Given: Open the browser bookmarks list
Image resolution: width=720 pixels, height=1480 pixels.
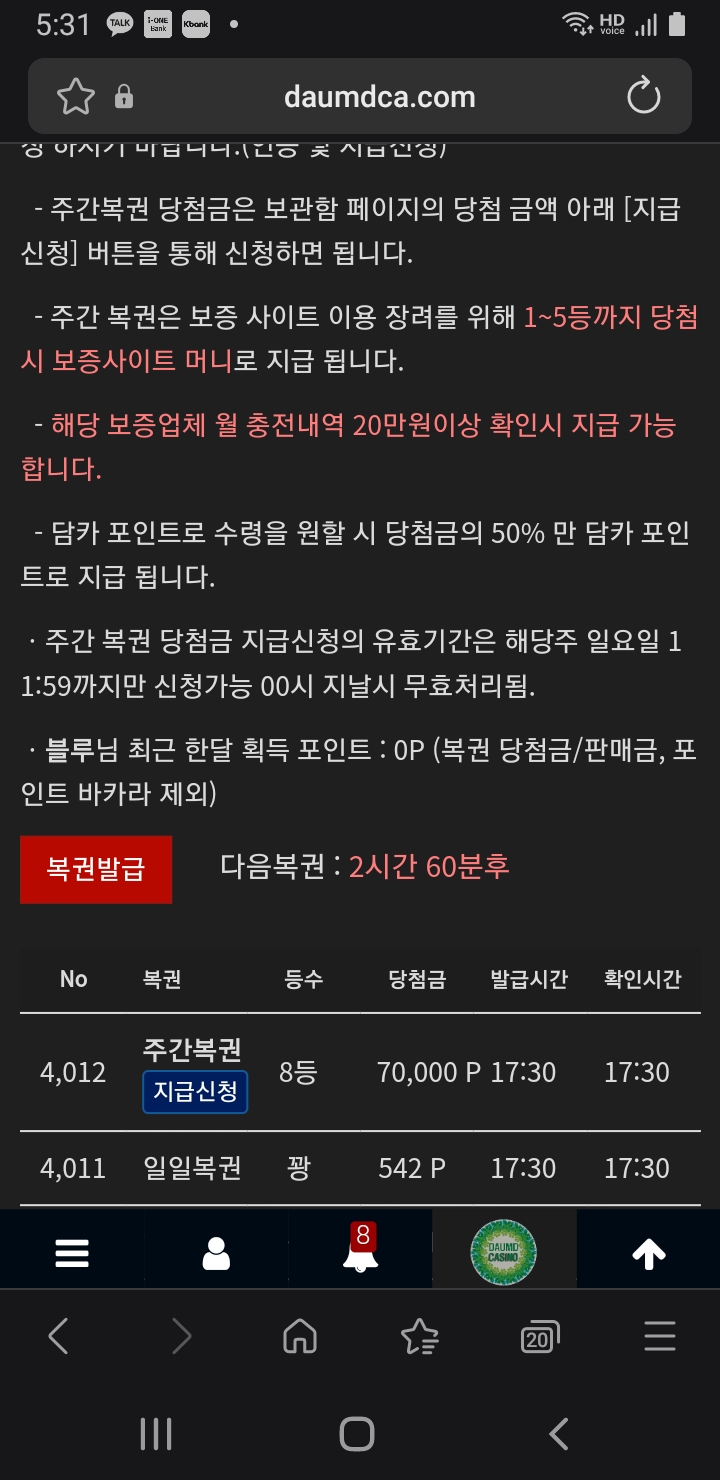Looking at the screenshot, I should pos(419,1336).
